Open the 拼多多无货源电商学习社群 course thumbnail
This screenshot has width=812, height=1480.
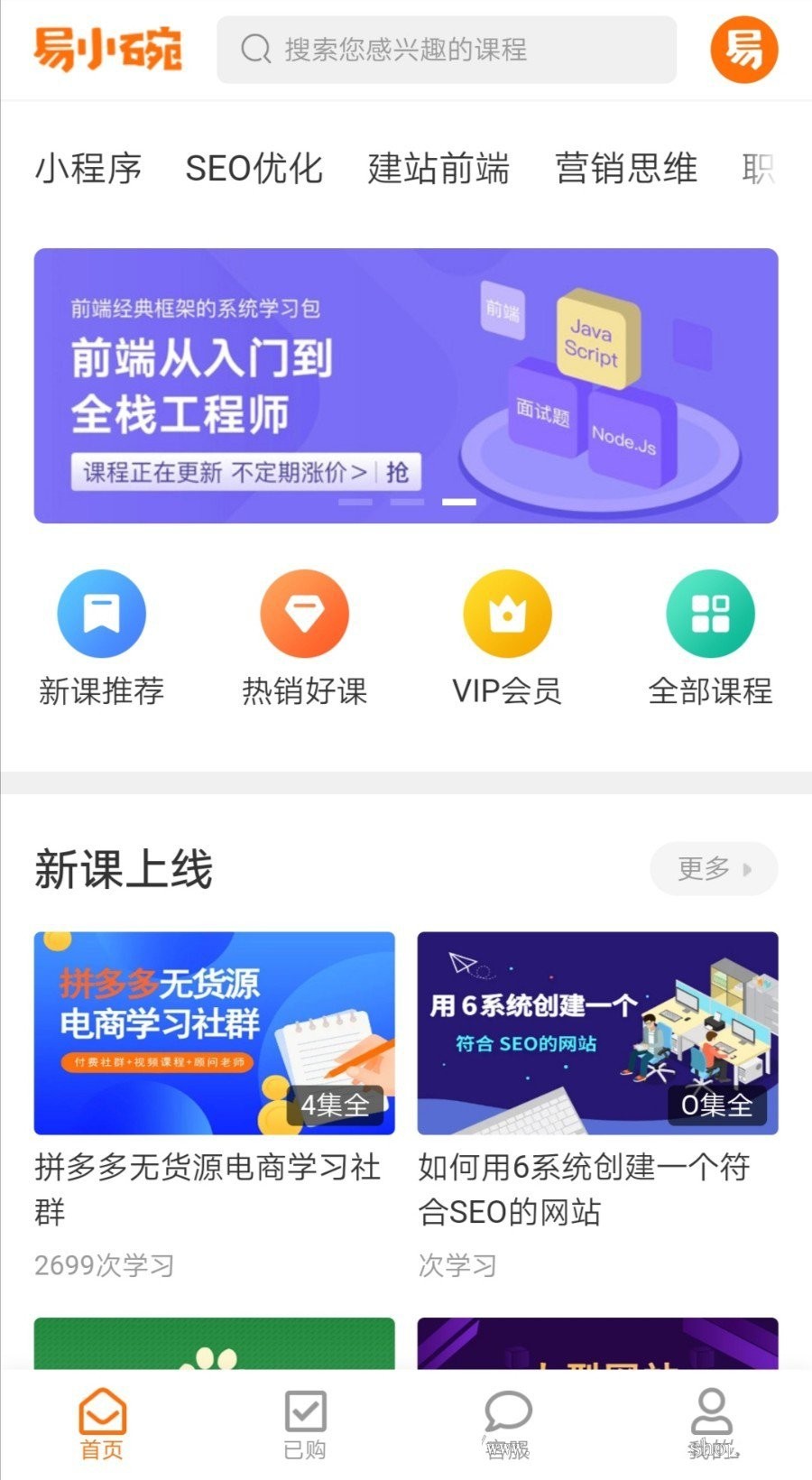pyautogui.click(x=213, y=1033)
